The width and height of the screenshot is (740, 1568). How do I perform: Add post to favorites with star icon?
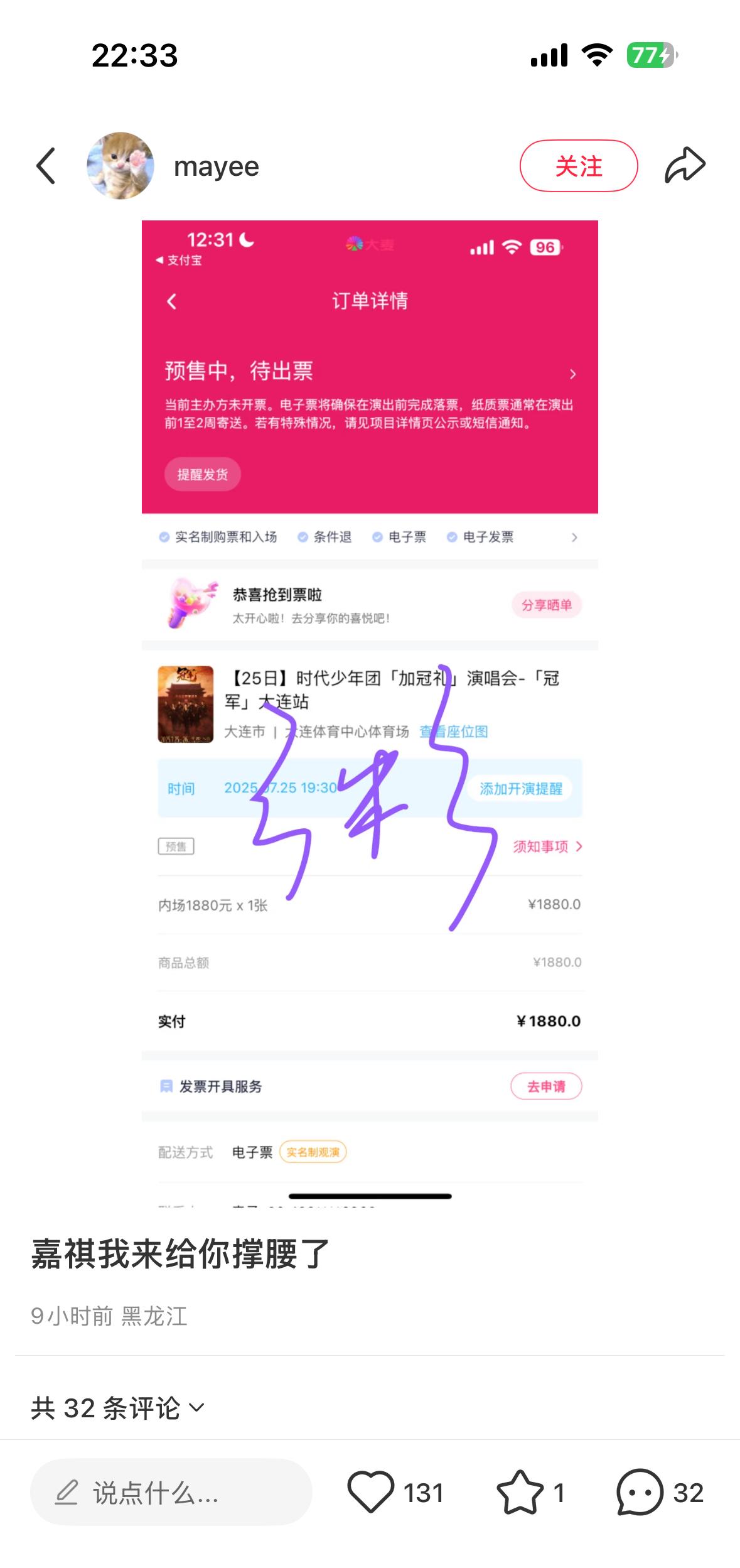click(520, 1492)
